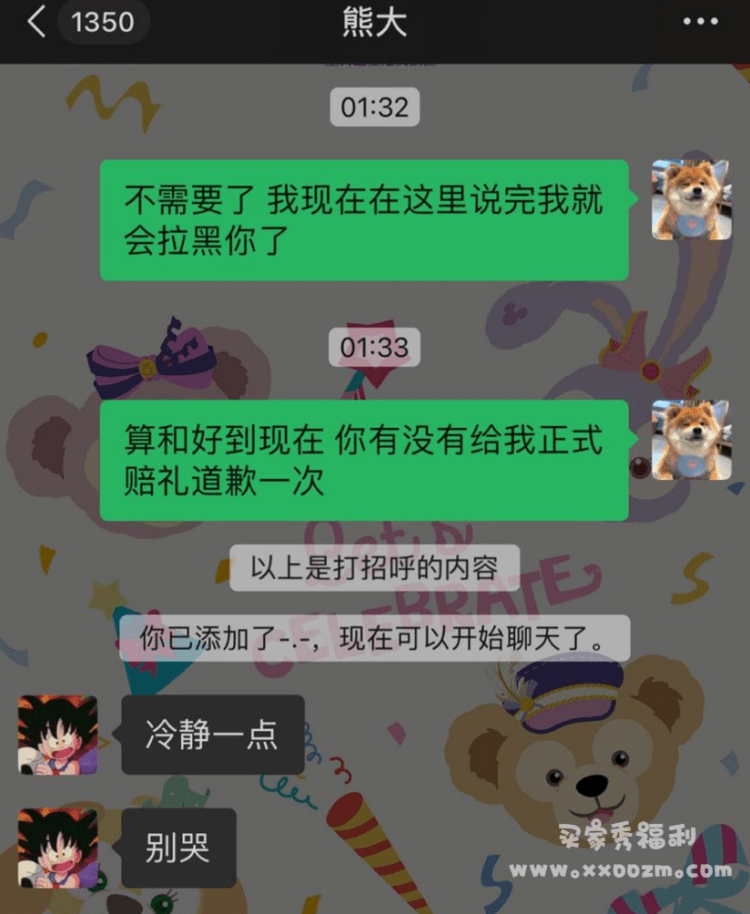The image size is (750, 914).
Task: Open dog avatar beside the 算和好到现在 message
Action: pyautogui.click(x=691, y=440)
